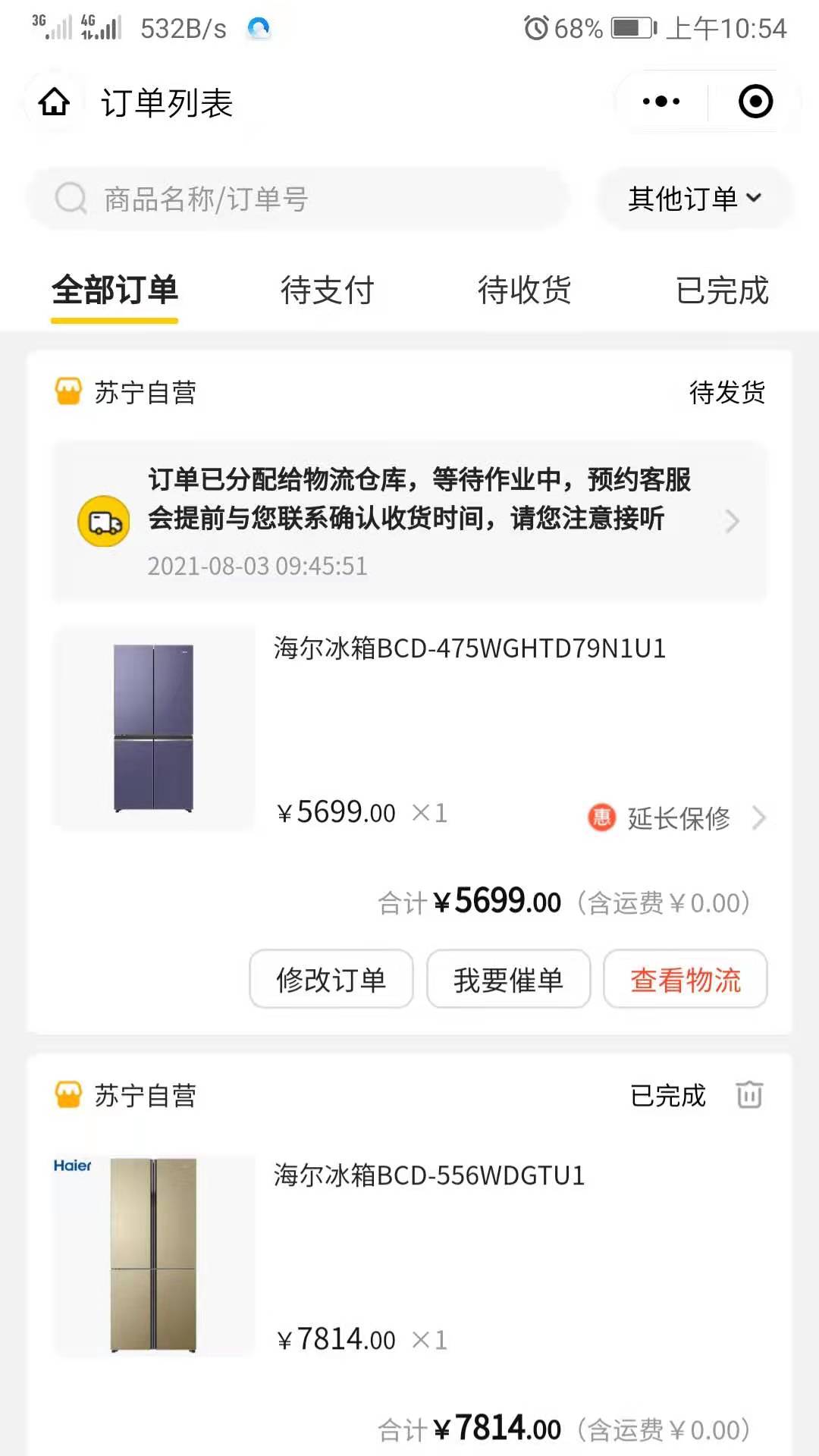Close the mini program via circle icon
Viewport: 819px width, 1456px height.
click(755, 102)
